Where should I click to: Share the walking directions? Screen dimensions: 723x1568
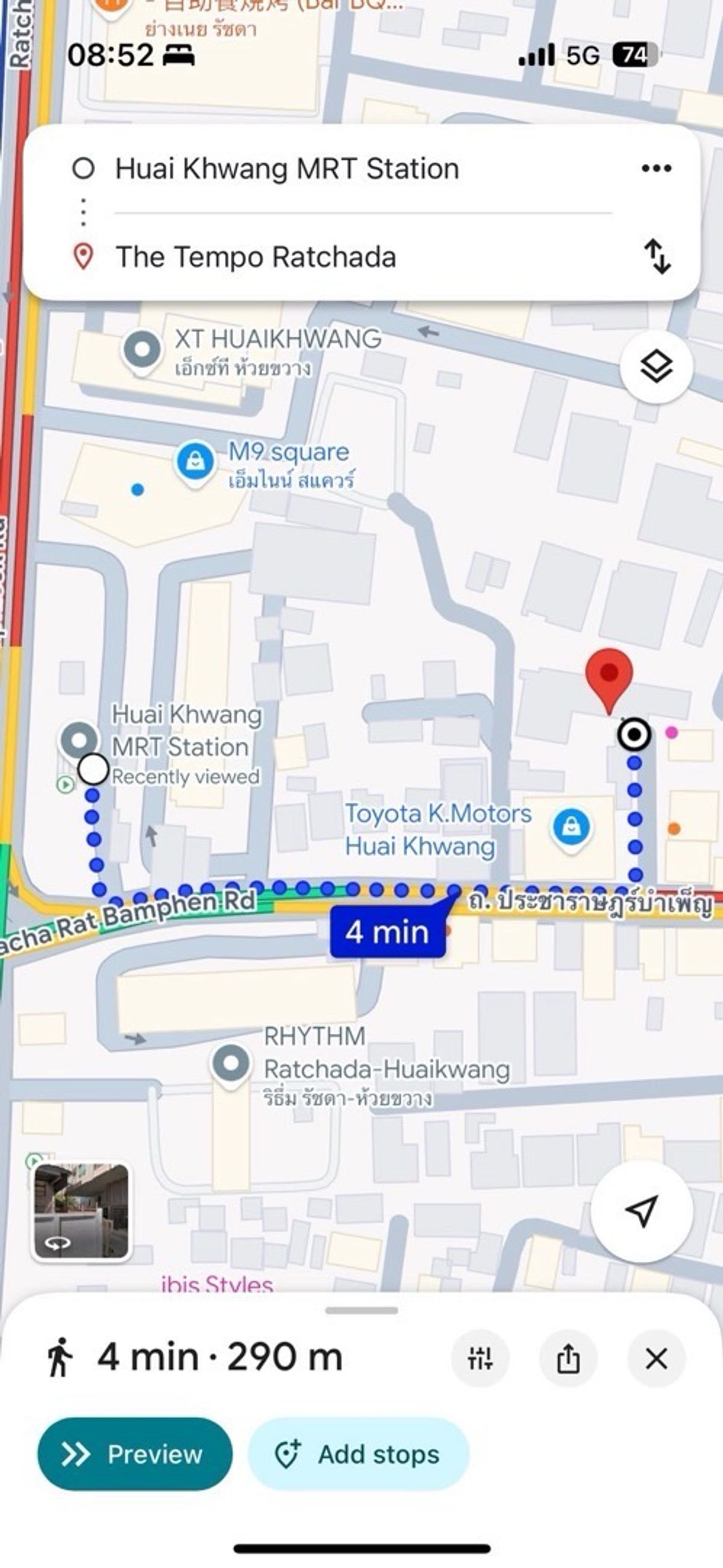point(568,1359)
